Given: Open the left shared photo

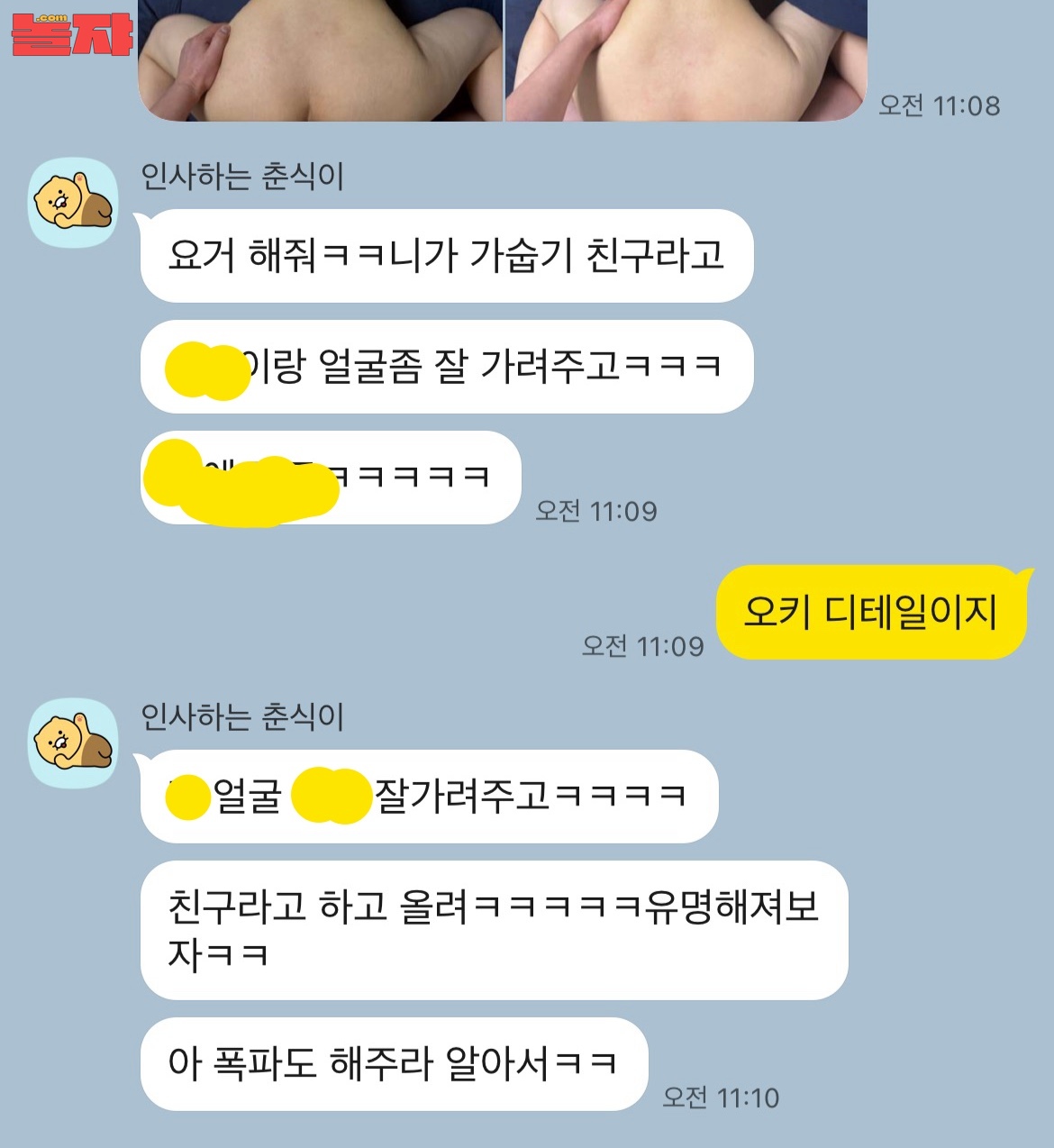Looking at the screenshot, I should (x=320, y=59).
